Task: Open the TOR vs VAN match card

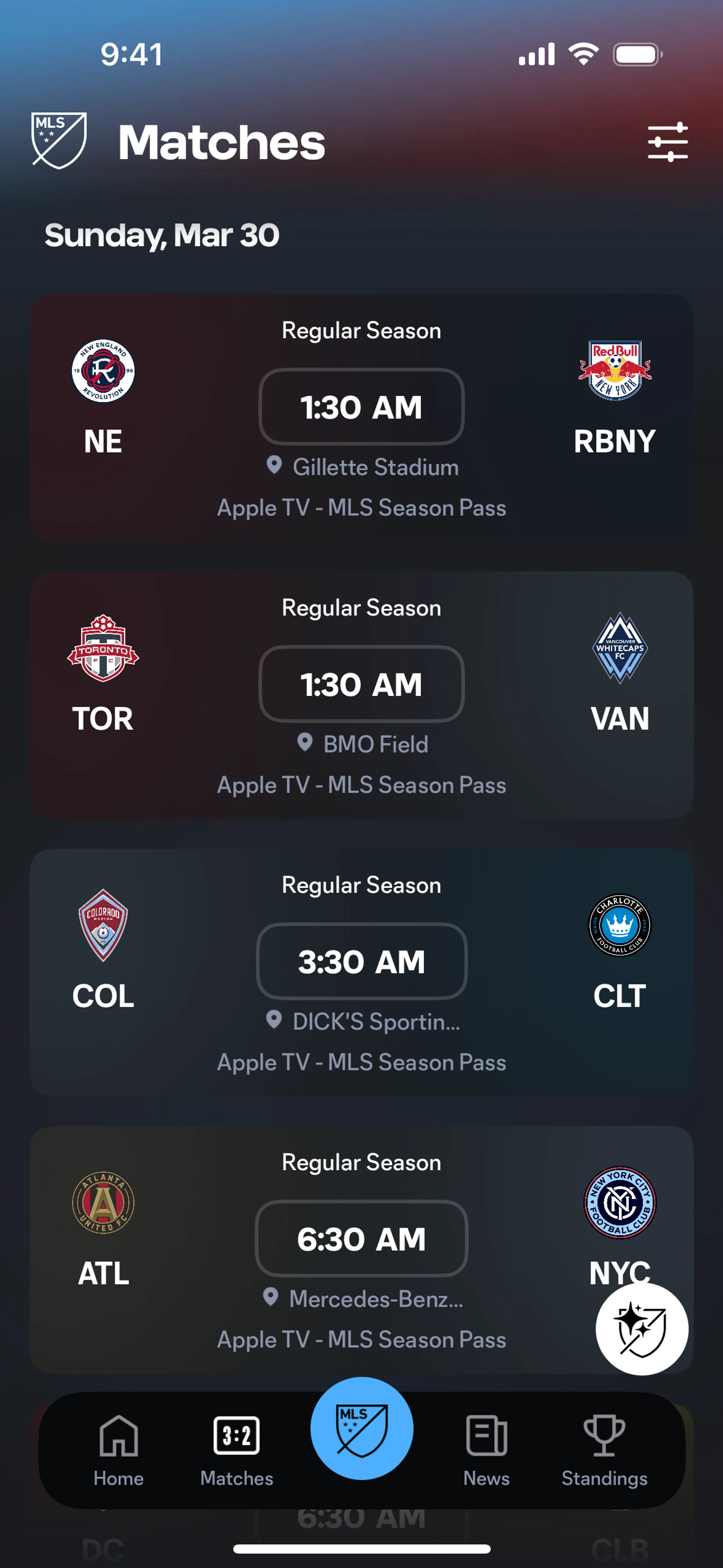Action: click(361, 695)
